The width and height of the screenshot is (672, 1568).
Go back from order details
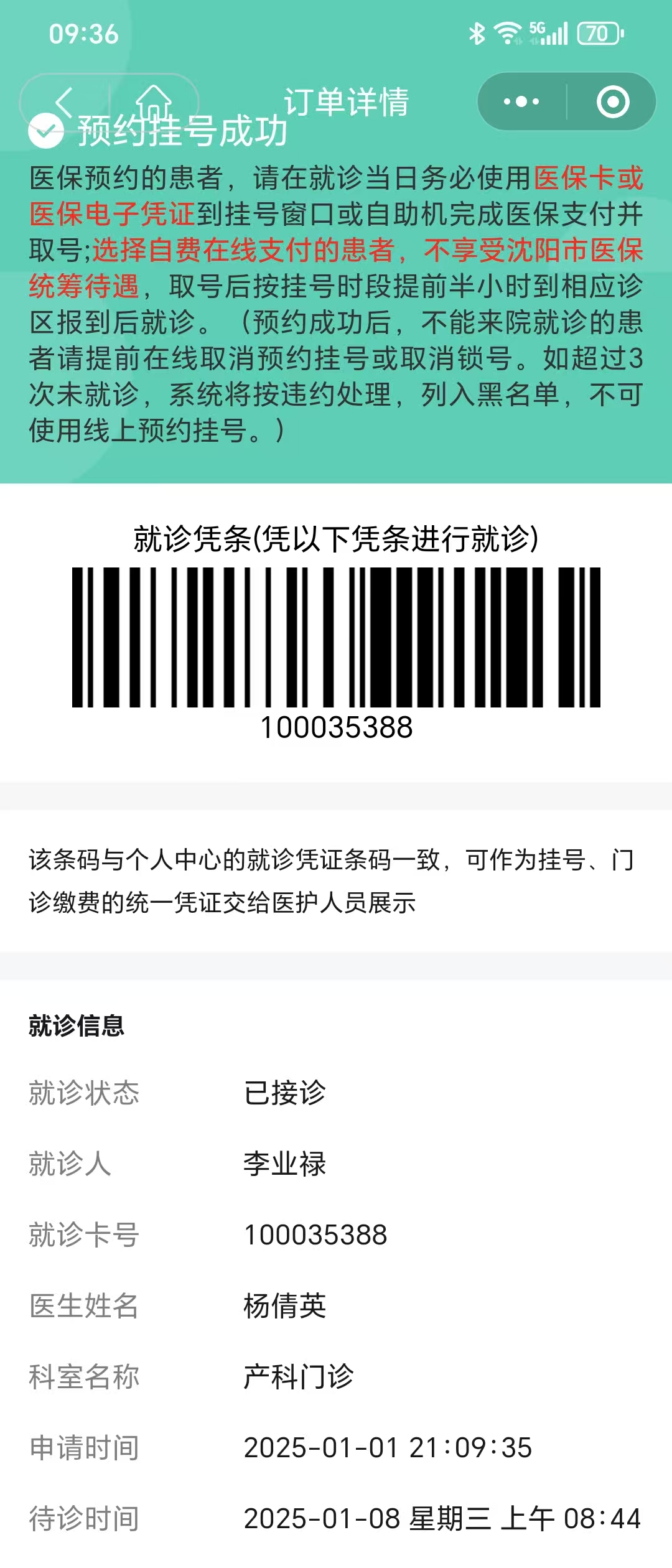(x=64, y=101)
